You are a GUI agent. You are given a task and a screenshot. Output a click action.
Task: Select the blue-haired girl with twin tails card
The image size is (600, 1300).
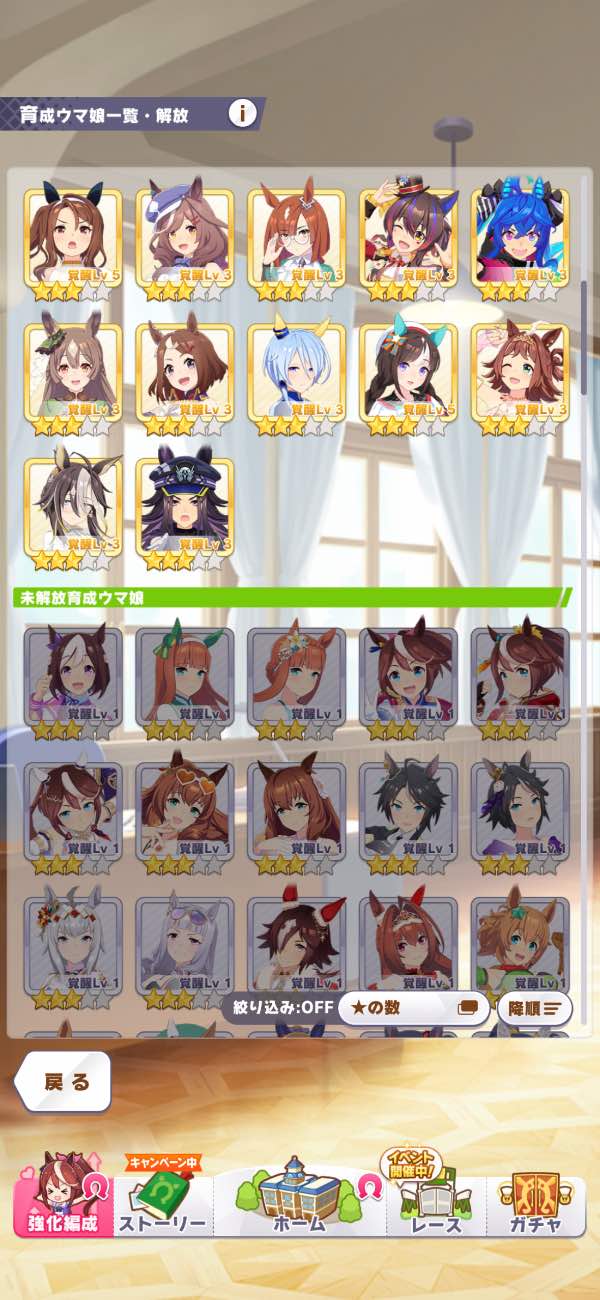click(519, 237)
